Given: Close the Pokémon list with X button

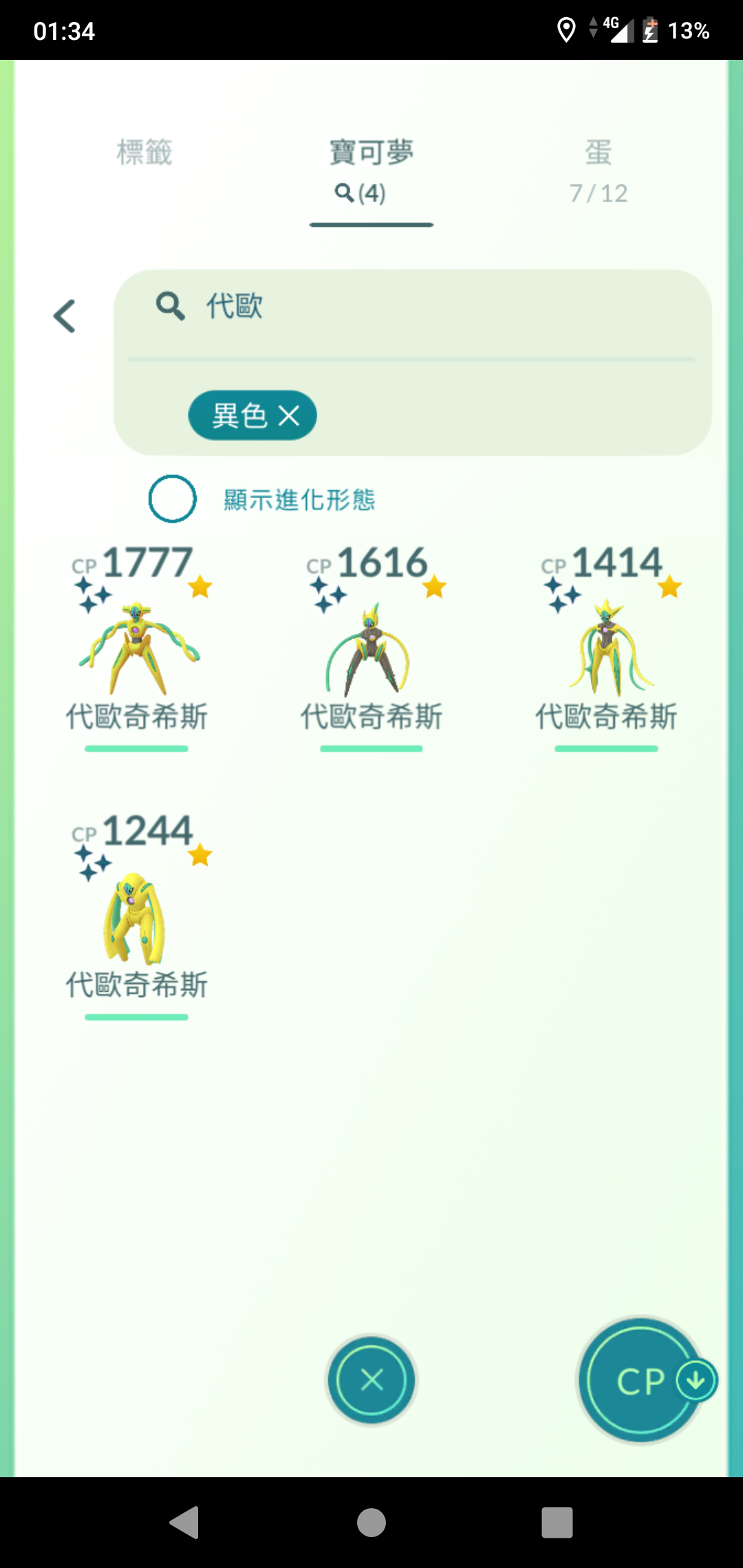Looking at the screenshot, I should click(x=371, y=1380).
